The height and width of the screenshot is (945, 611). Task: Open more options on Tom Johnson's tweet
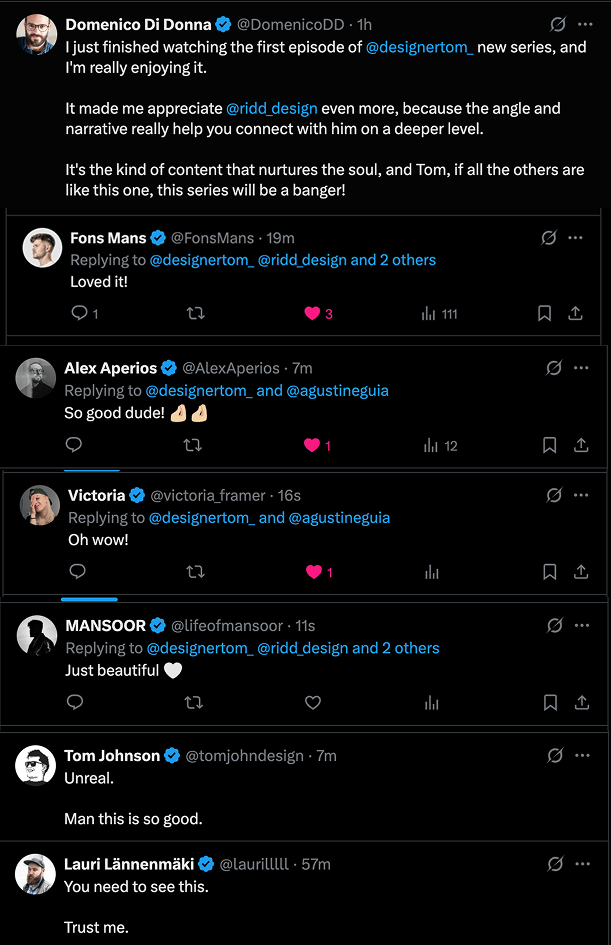point(585,756)
